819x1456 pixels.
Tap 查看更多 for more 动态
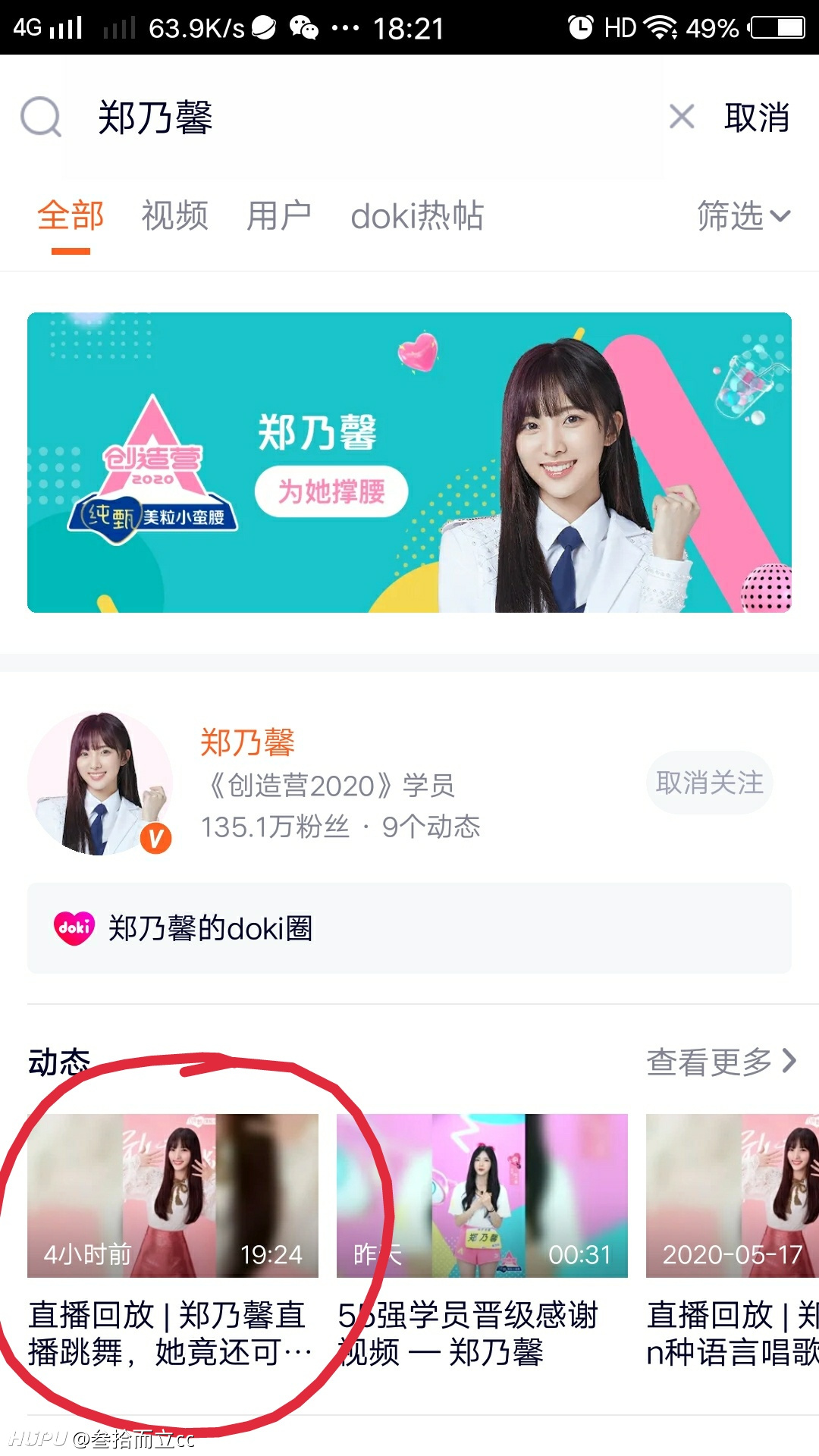coord(721,1062)
